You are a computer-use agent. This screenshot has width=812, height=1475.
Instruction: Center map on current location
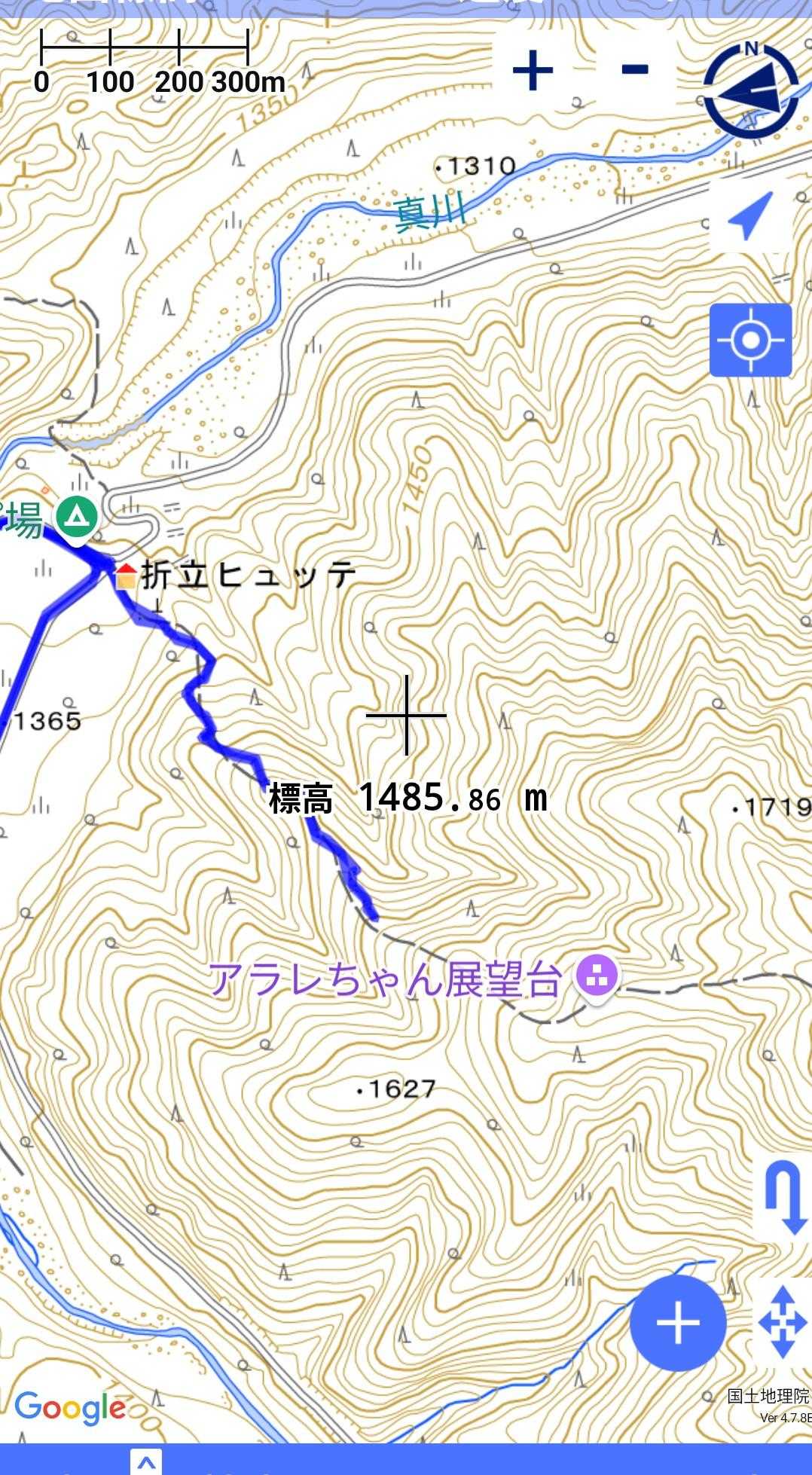(x=750, y=341)
